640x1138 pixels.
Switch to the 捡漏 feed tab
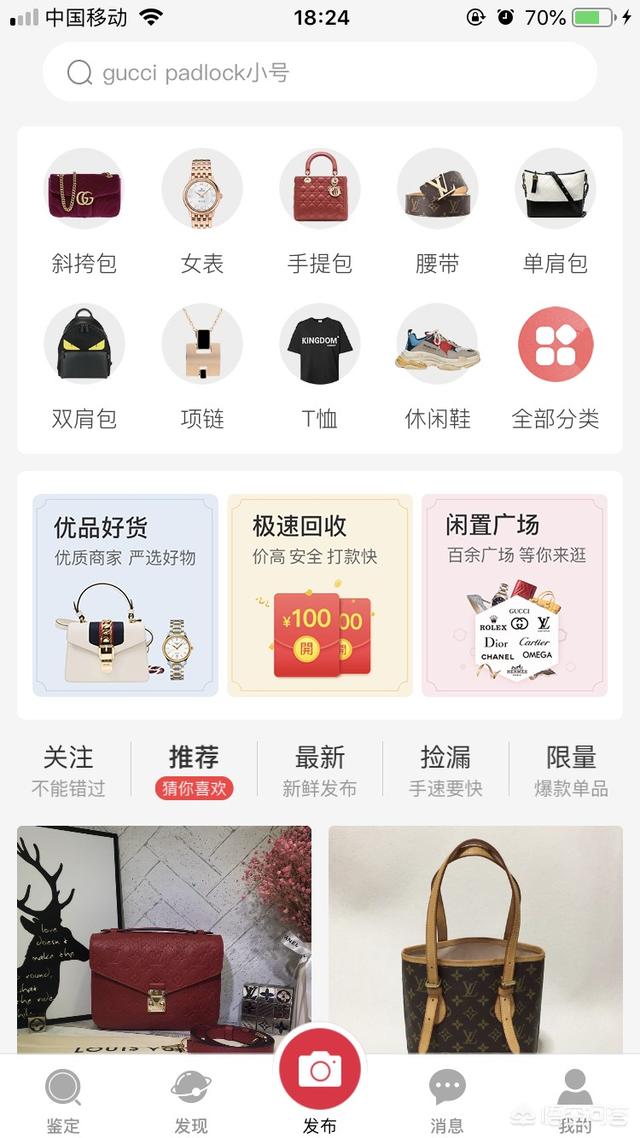point(446,770)
